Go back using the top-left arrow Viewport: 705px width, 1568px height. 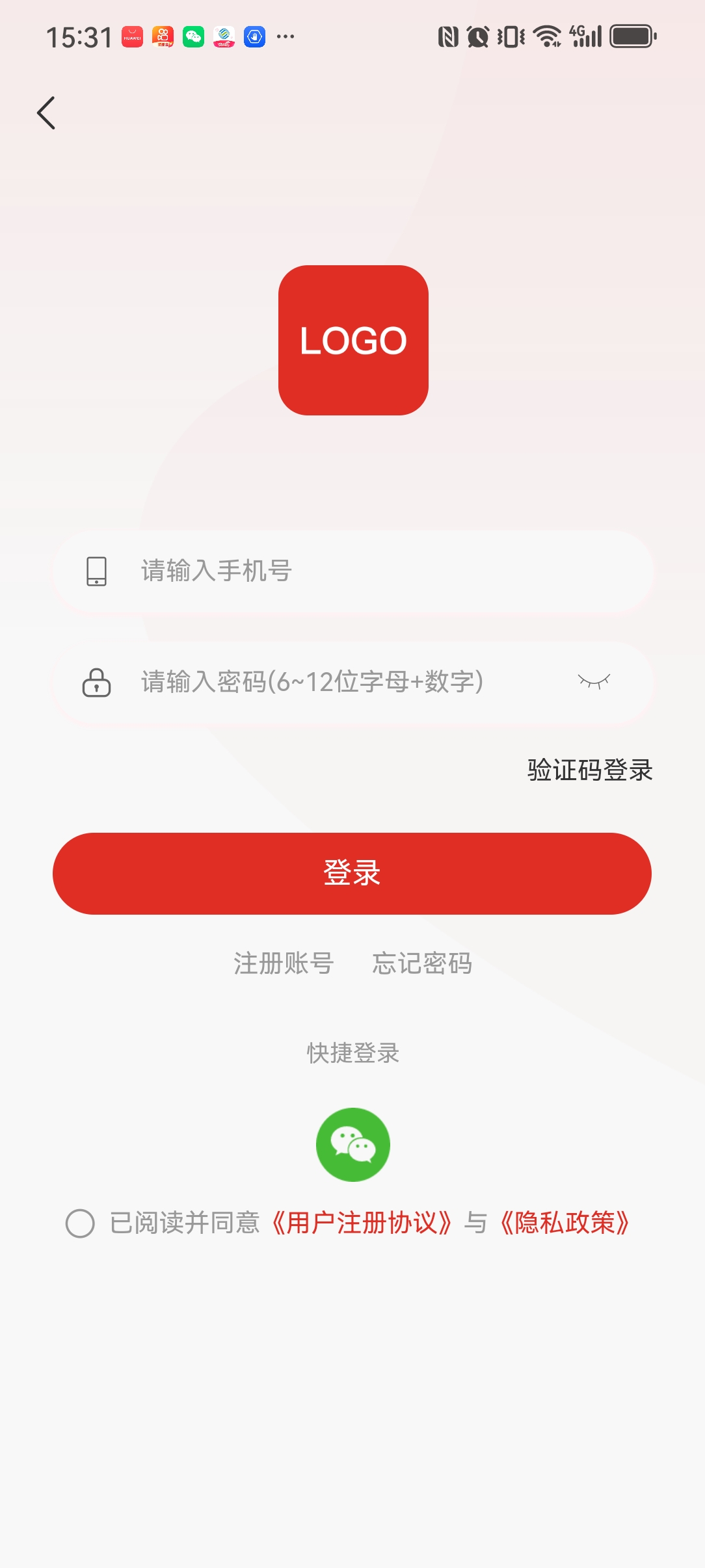[x=46, y=113]
